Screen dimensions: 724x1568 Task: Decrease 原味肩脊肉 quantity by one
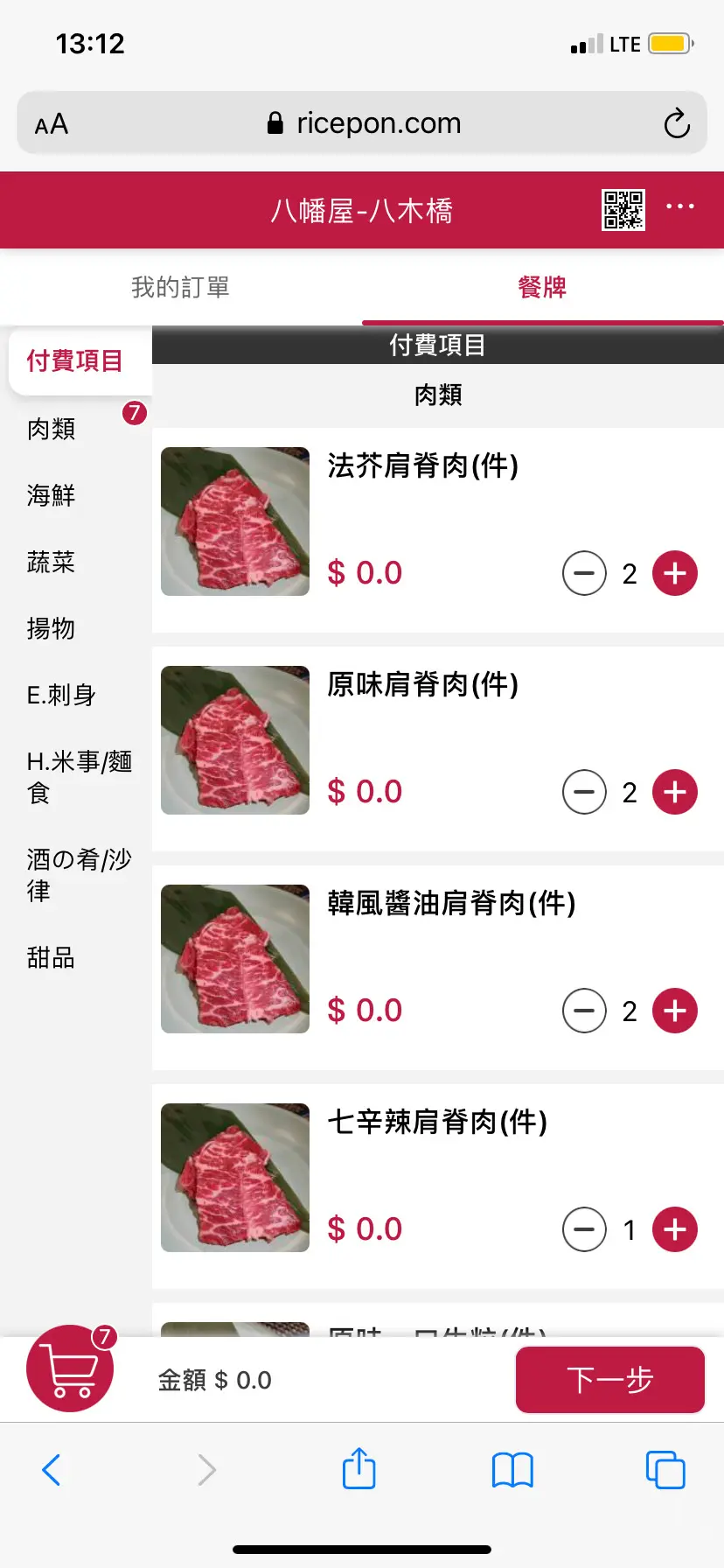point(584,792)
